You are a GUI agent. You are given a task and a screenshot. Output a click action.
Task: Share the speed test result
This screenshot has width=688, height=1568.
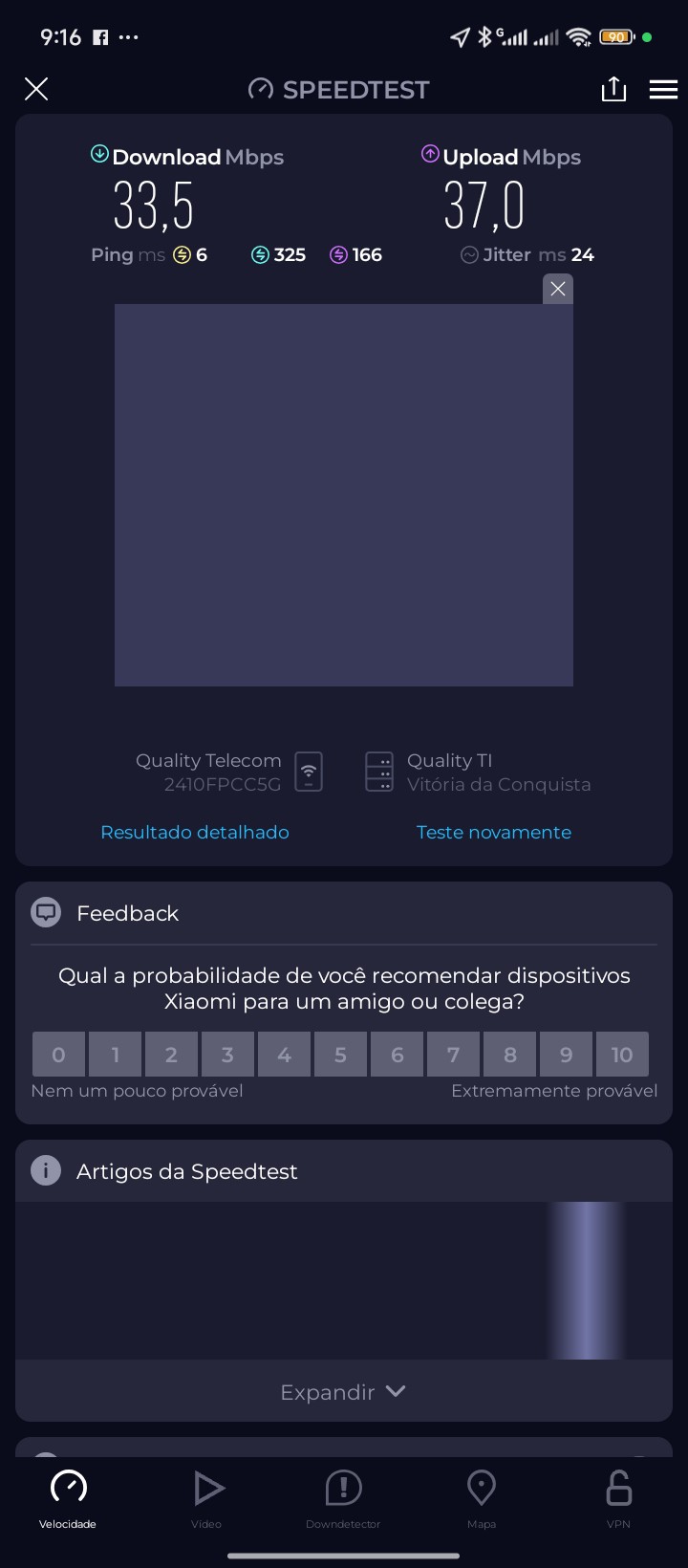(613, 90)
